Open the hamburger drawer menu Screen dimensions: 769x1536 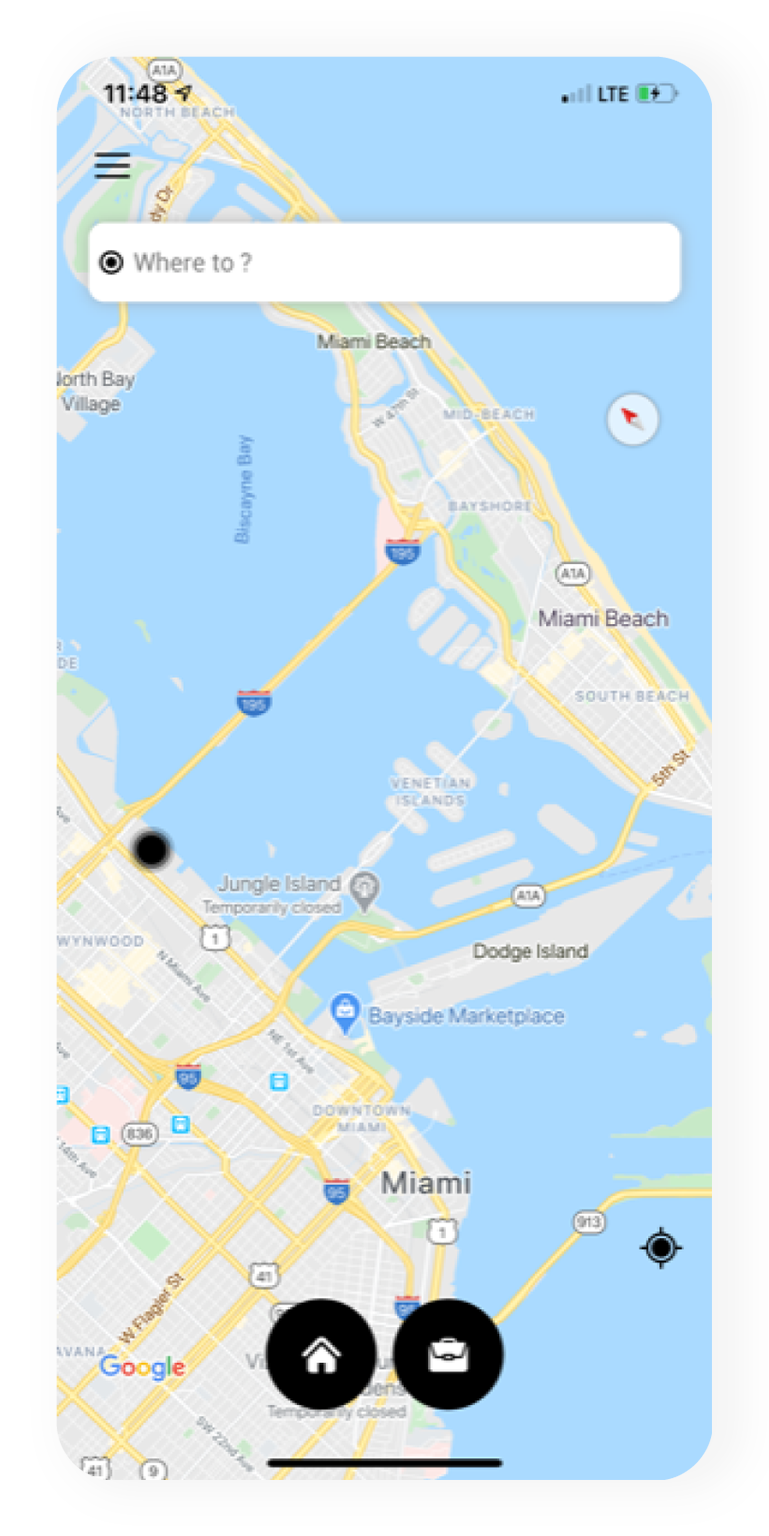click(x=112, y=165)
